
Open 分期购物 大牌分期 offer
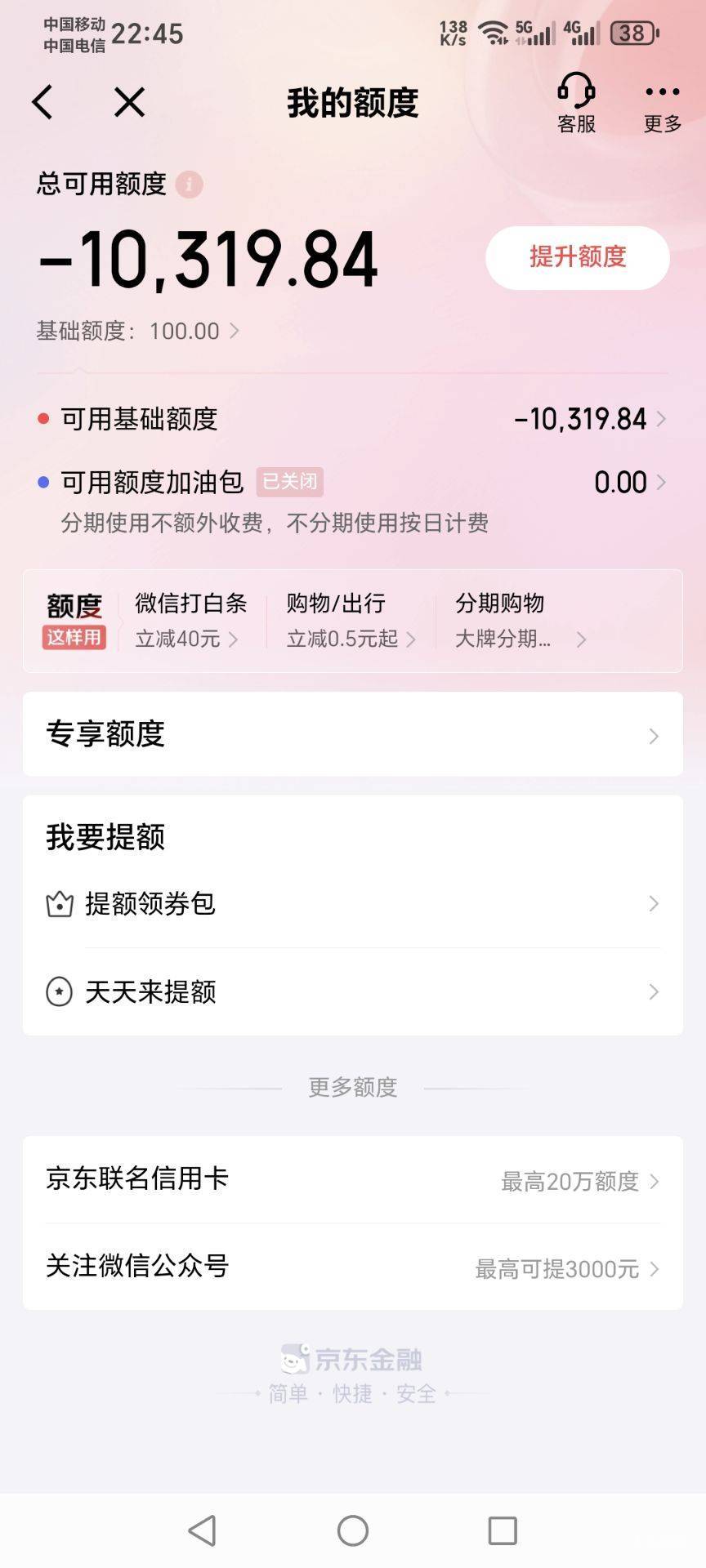(x=521, y=621)
